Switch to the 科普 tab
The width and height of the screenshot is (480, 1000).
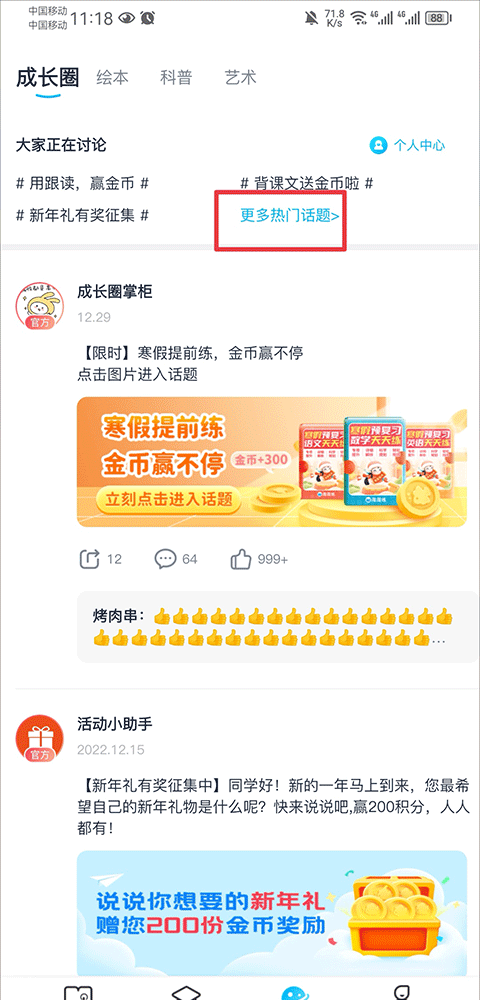pos(176,78)
